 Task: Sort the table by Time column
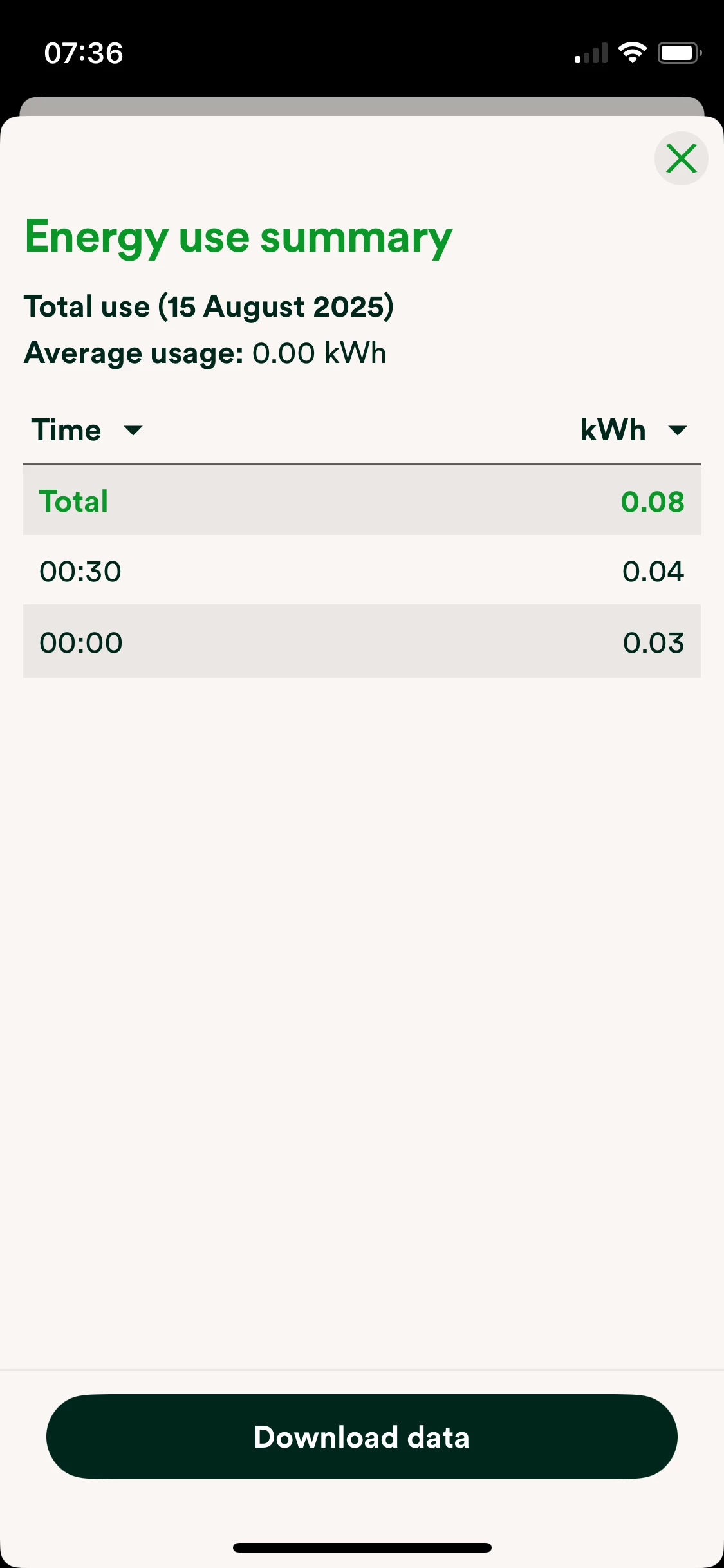[x=86, y=430]
